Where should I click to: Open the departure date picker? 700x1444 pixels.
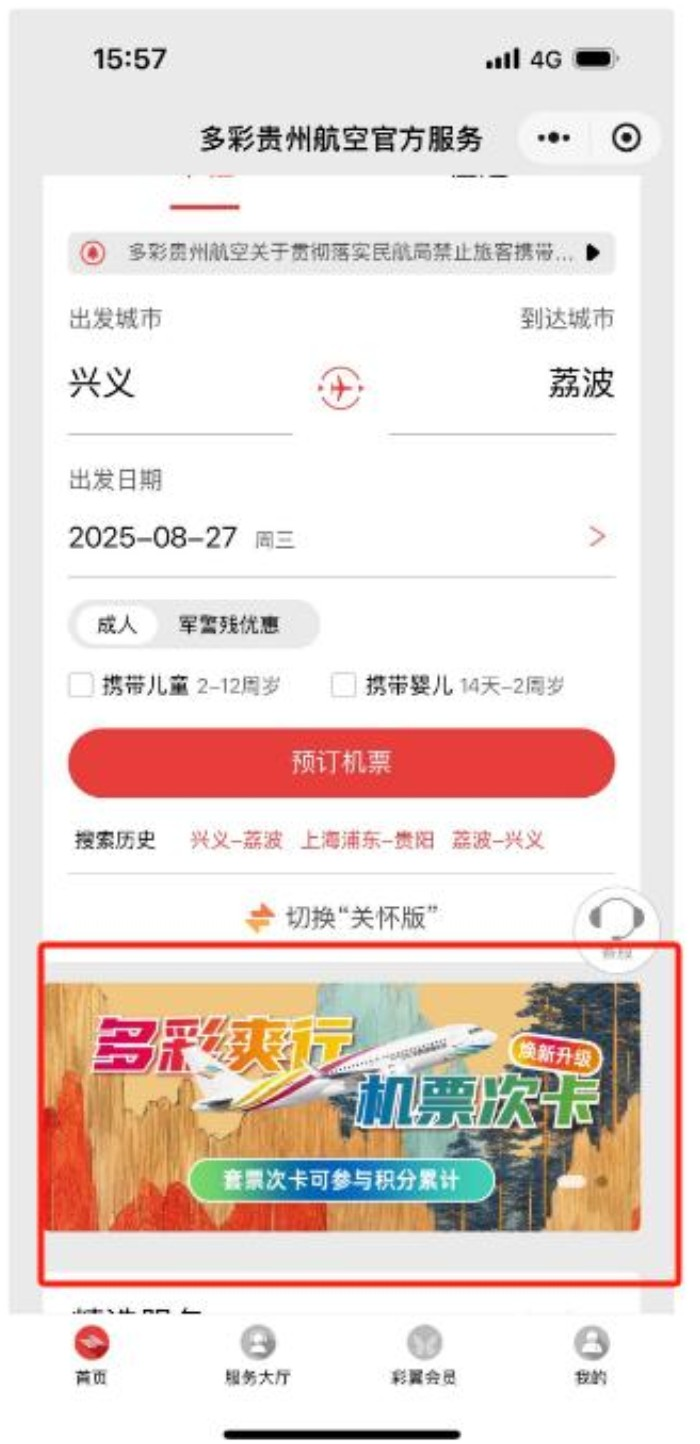tap(340, 538)
